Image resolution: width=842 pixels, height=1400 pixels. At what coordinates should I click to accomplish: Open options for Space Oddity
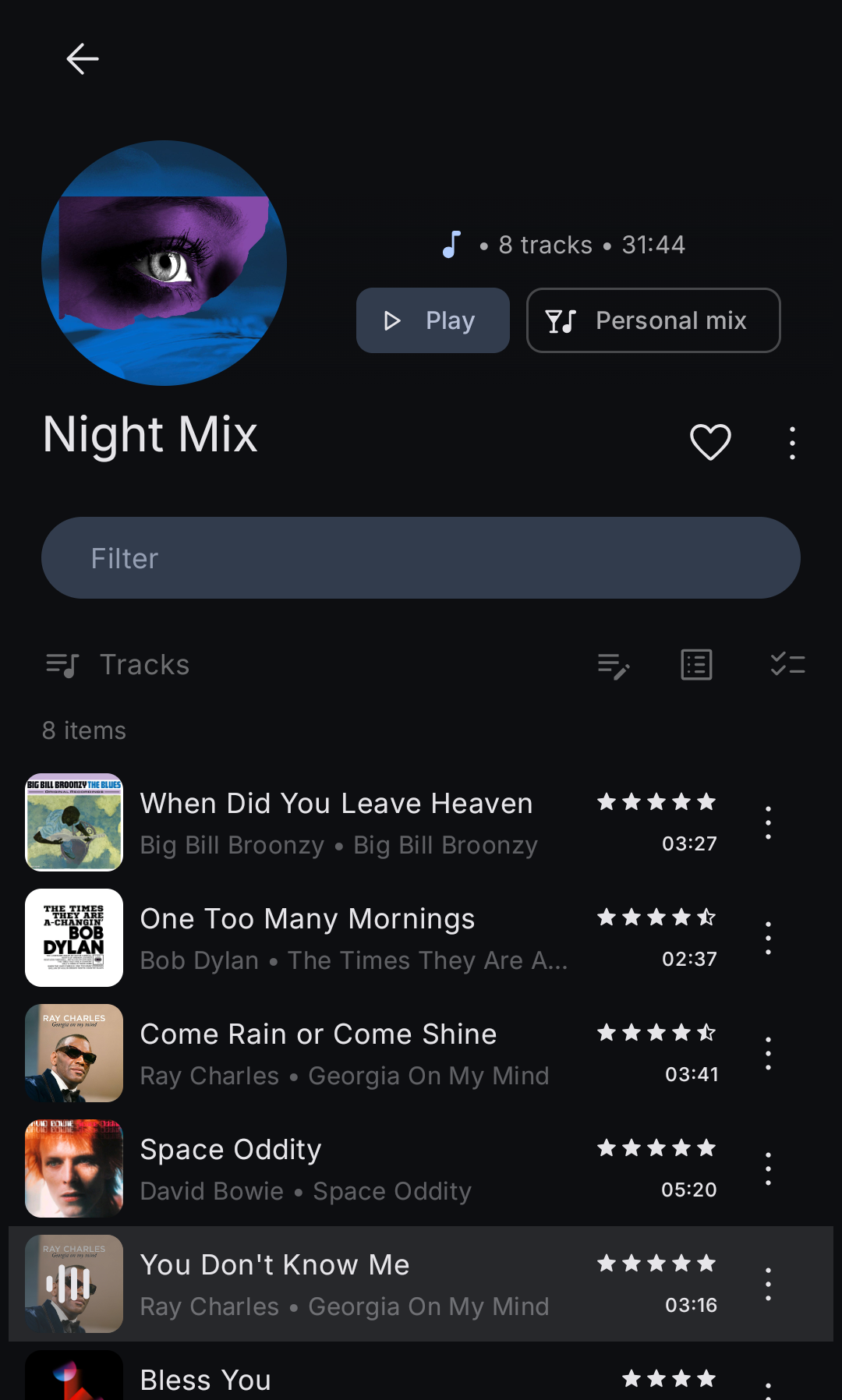click(x=768, y=1168)
